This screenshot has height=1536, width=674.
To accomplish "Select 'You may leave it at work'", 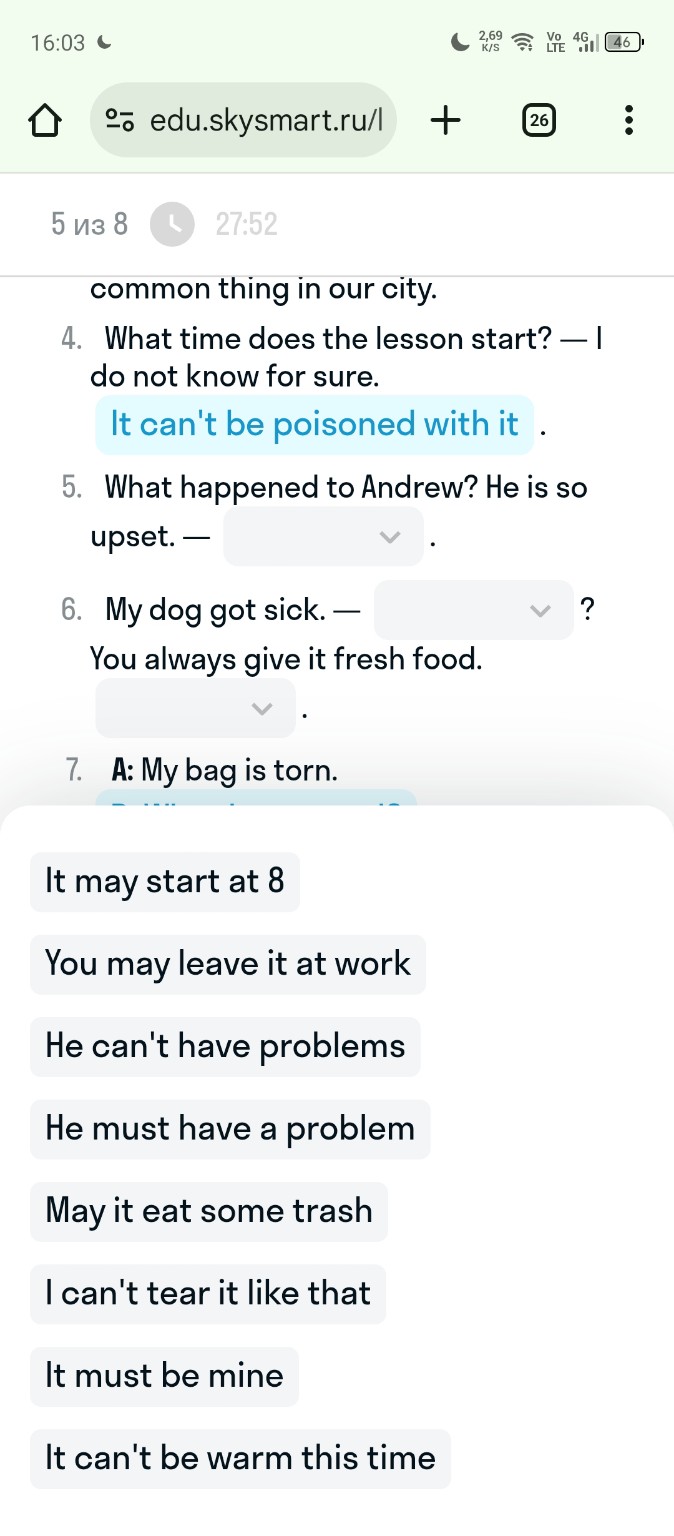I will 228,964.
